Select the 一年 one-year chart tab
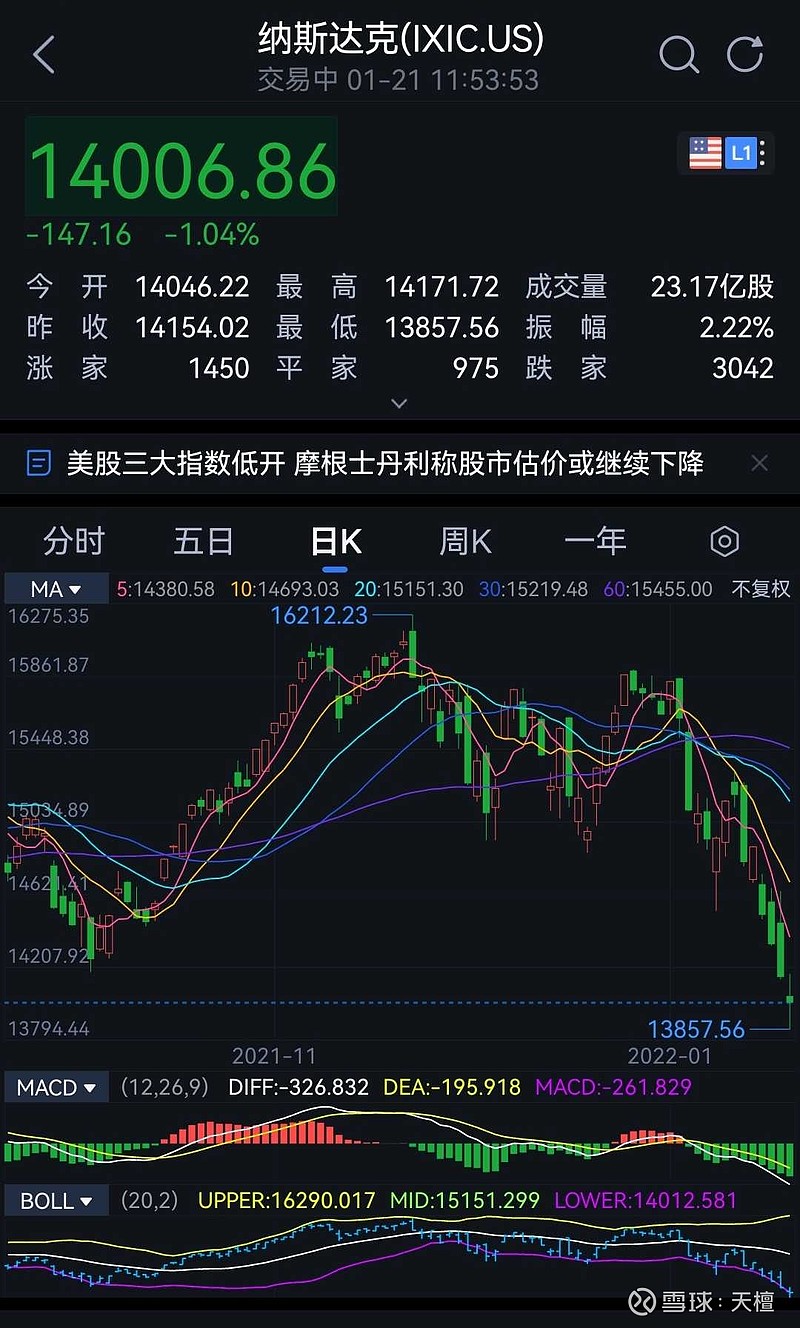Viewport: 800px width, 1328px height. coord(596,540)
